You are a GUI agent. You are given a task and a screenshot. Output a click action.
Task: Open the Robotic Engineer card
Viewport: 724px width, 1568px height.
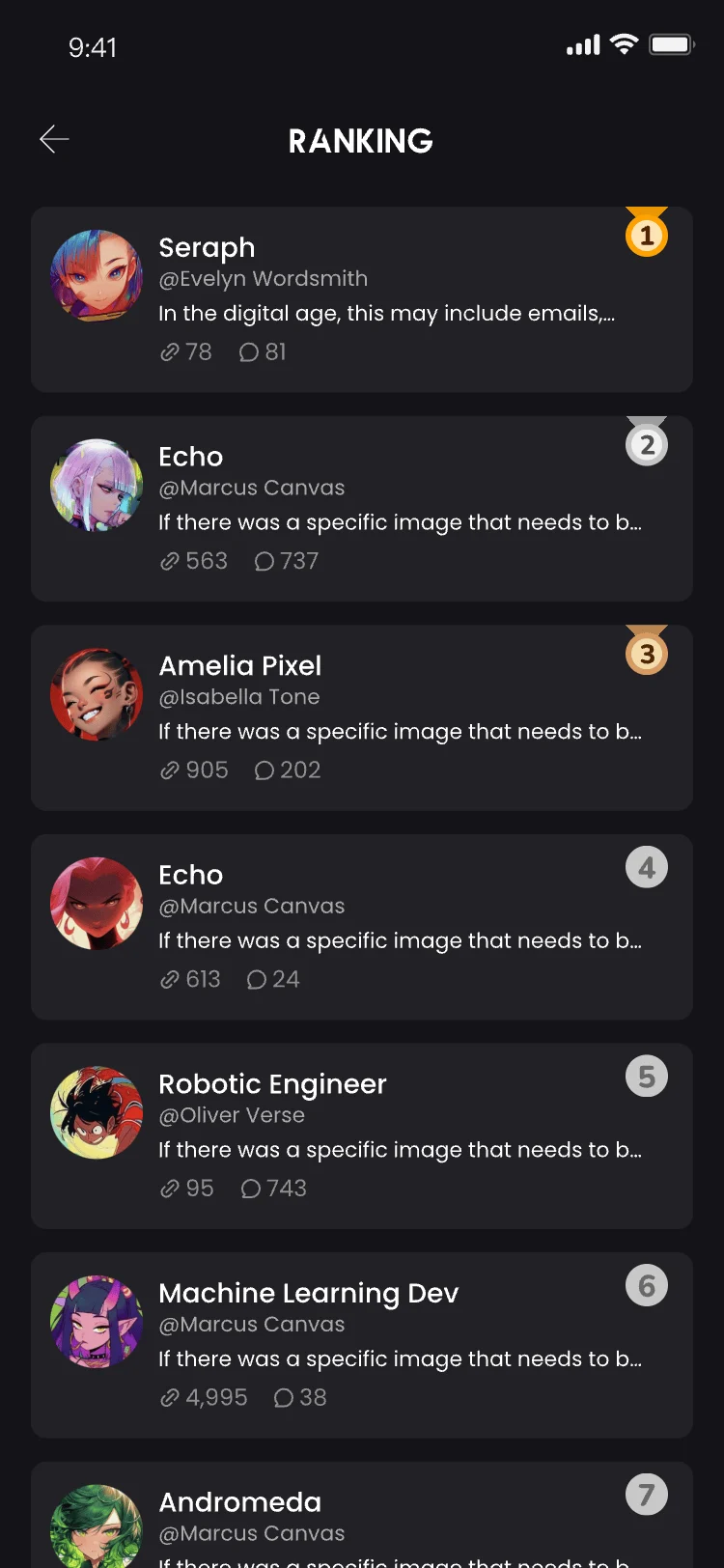tap(362, 1136)
